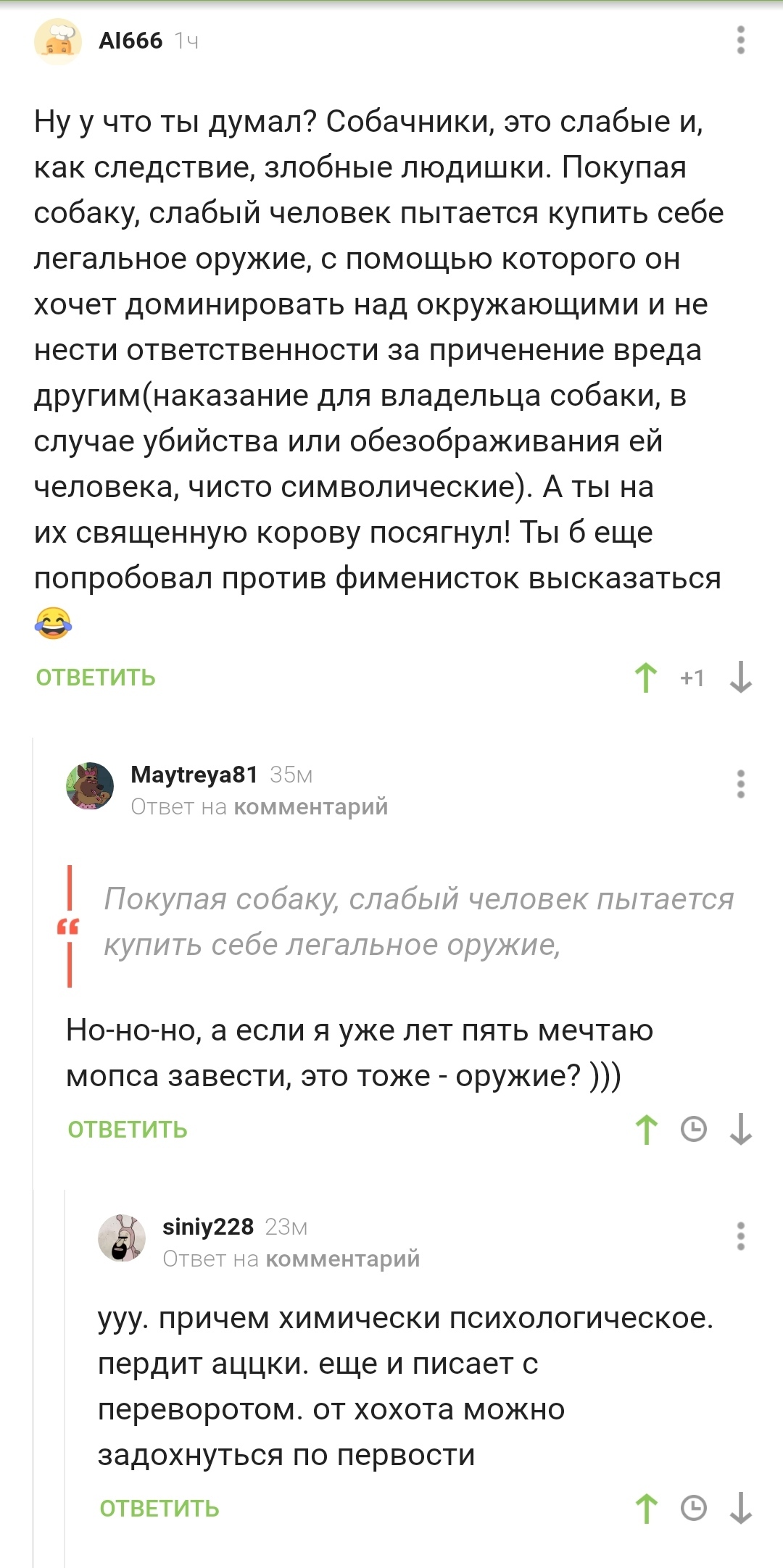Downvote Al666's comment

[x=740, y=678]
